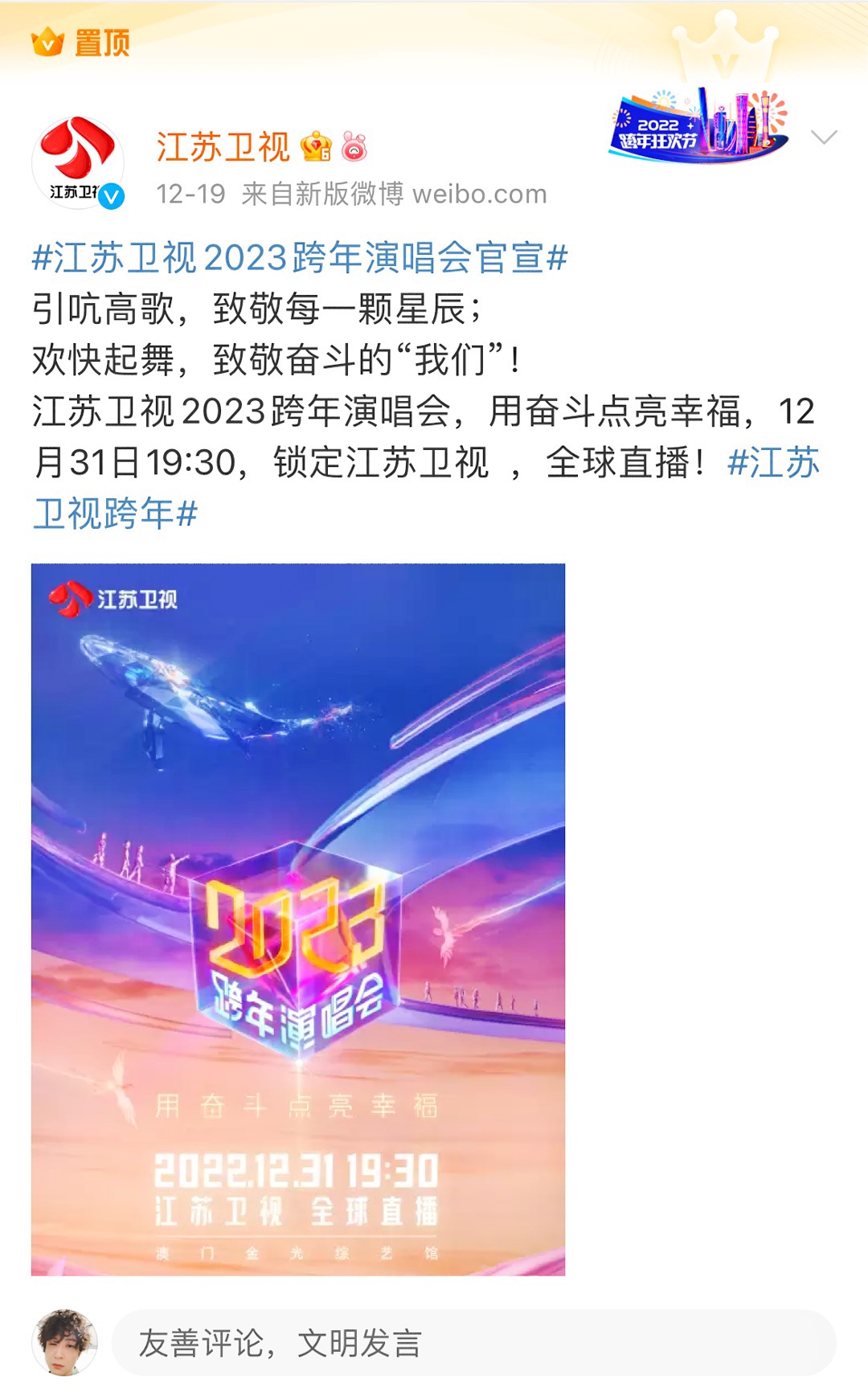Open 江苏卫视 profile avatar
868x1400 pixels.
(x=78, y=163)
